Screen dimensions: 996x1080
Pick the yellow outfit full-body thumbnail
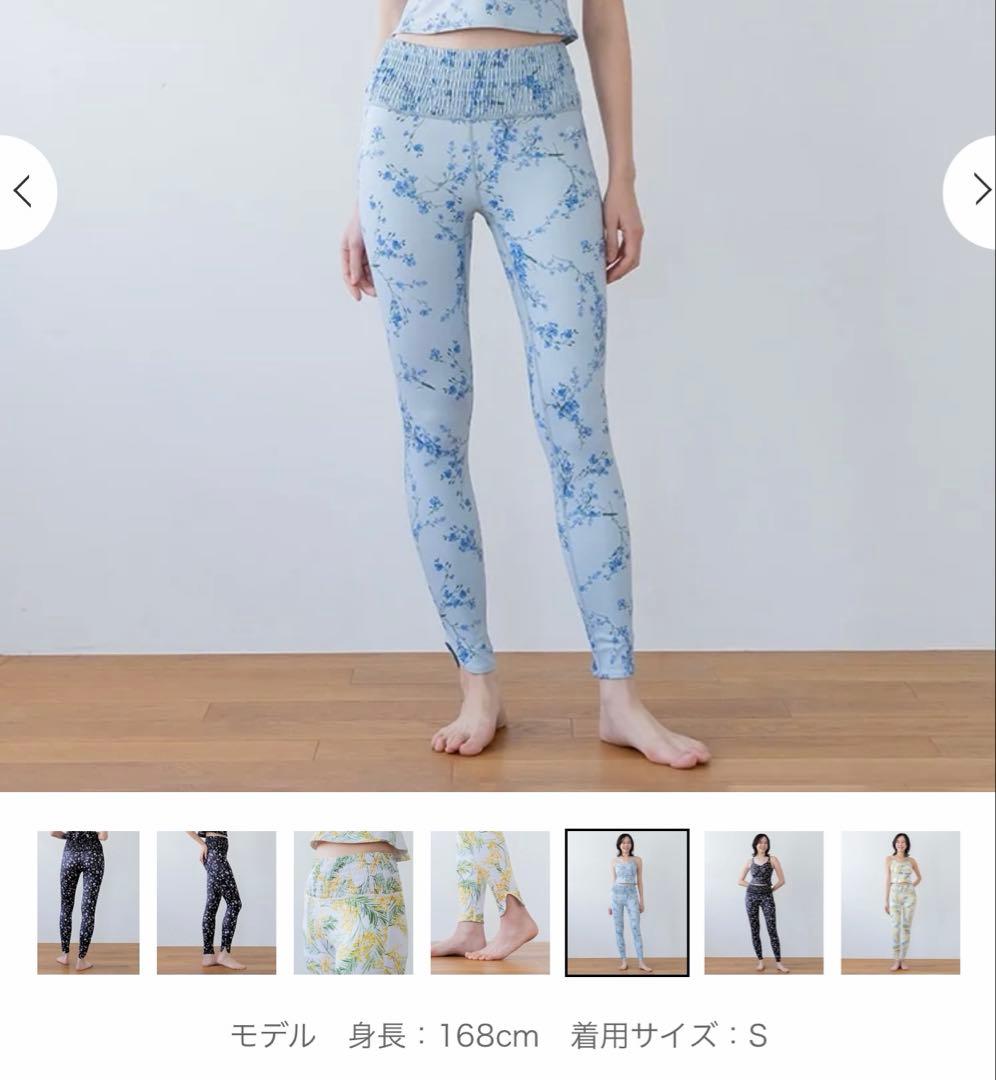click(x=900, y=902)
